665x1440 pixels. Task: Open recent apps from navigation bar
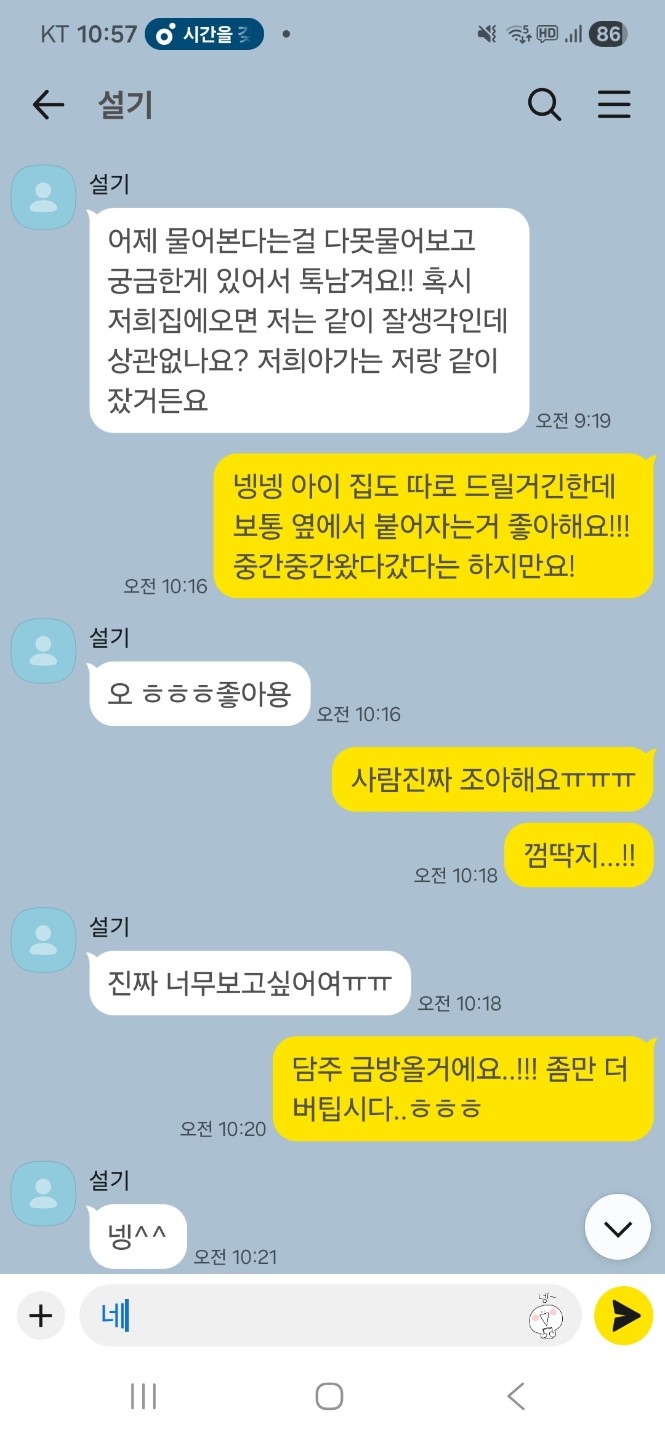(144, 1396)
